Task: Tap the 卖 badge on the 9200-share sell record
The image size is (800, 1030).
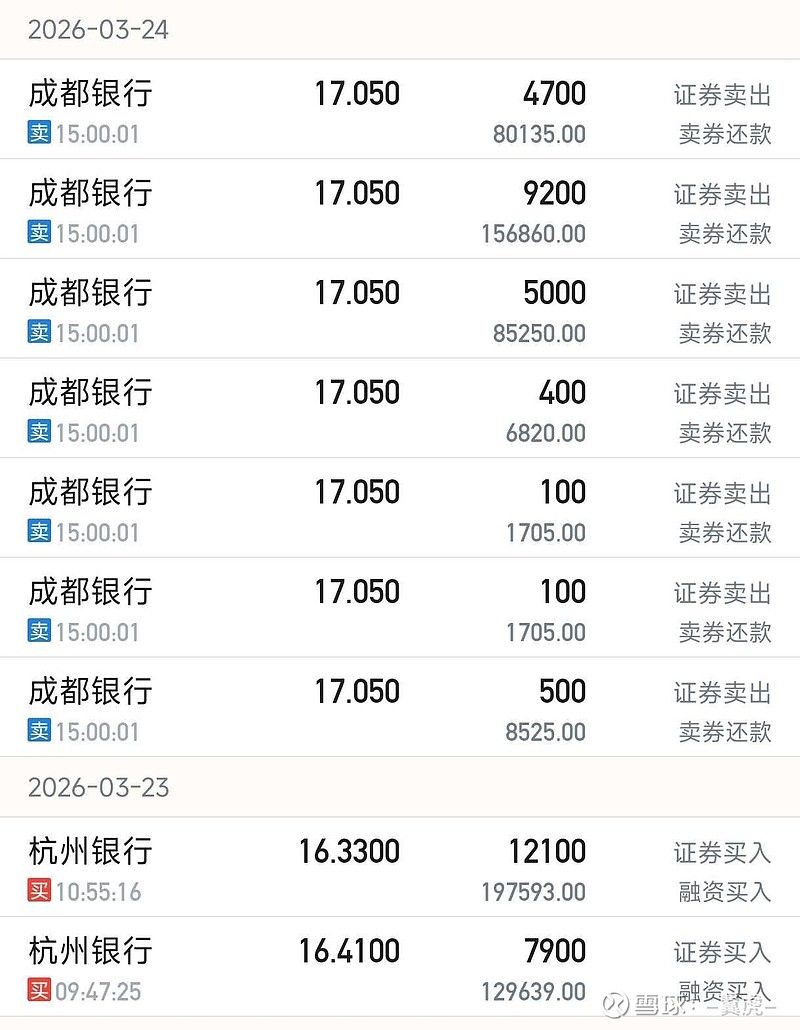Action: click(x=37, y=233)
